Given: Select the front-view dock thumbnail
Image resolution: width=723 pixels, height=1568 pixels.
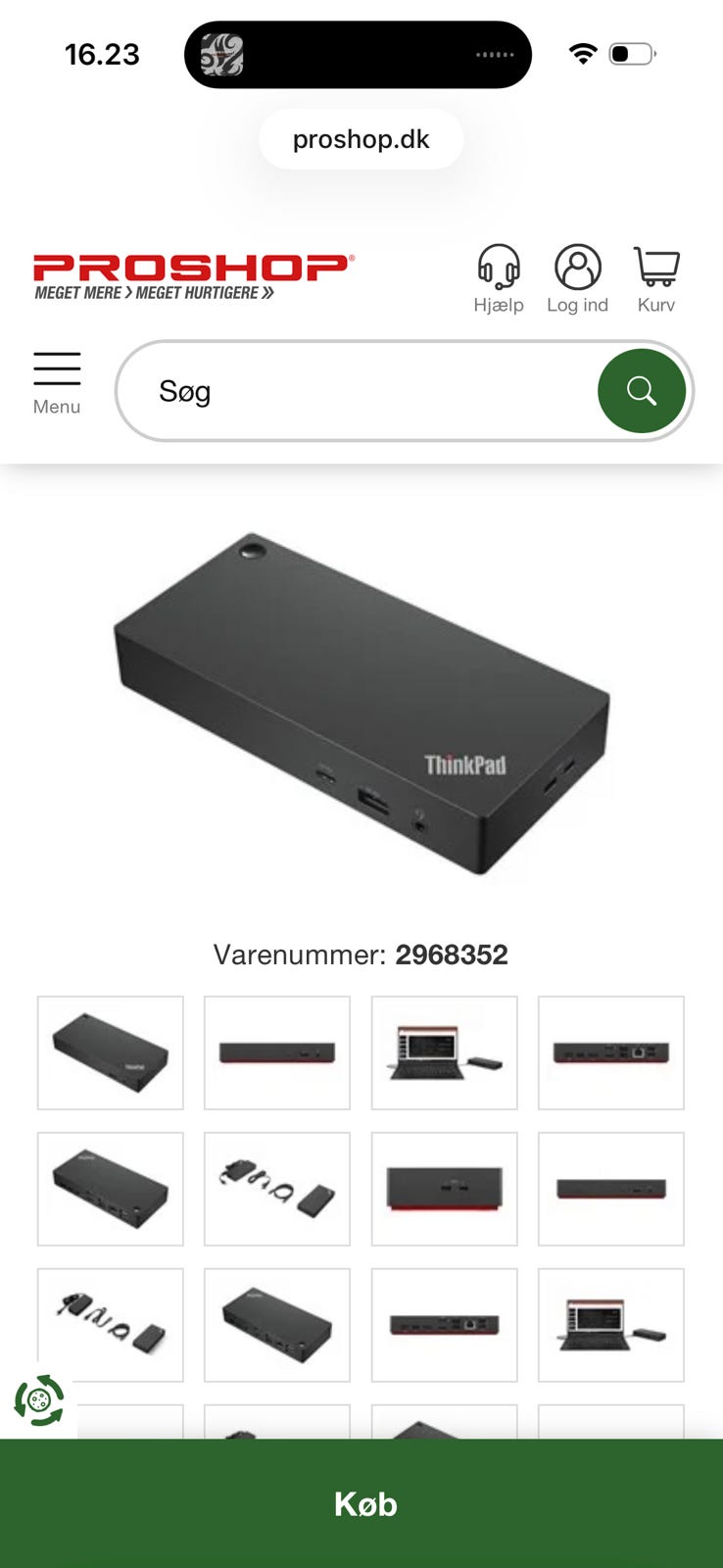Looking at the screenshot, I should pyautogui.click(x=276, y=1053).
